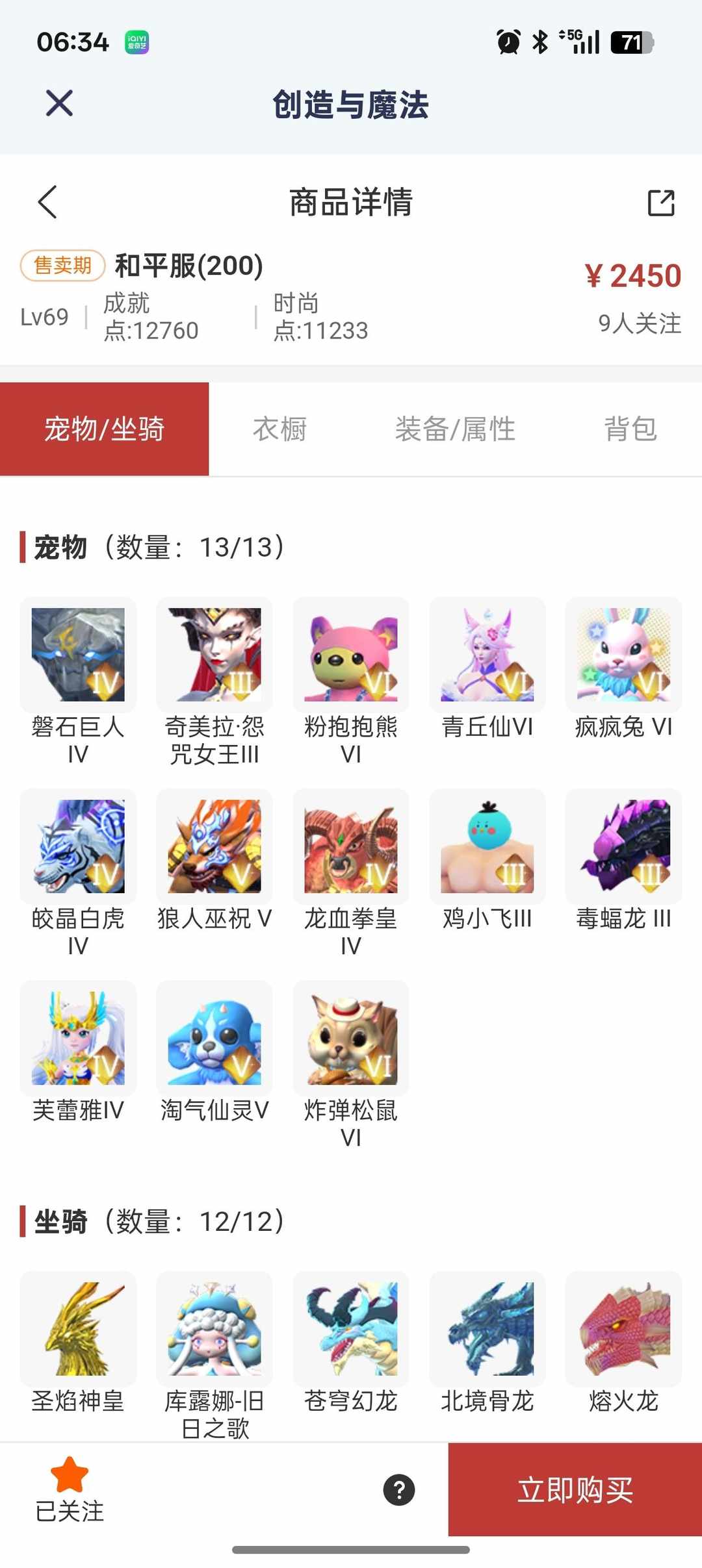
Task: Close the page with the X icon
Action: (x=58, y=103)
